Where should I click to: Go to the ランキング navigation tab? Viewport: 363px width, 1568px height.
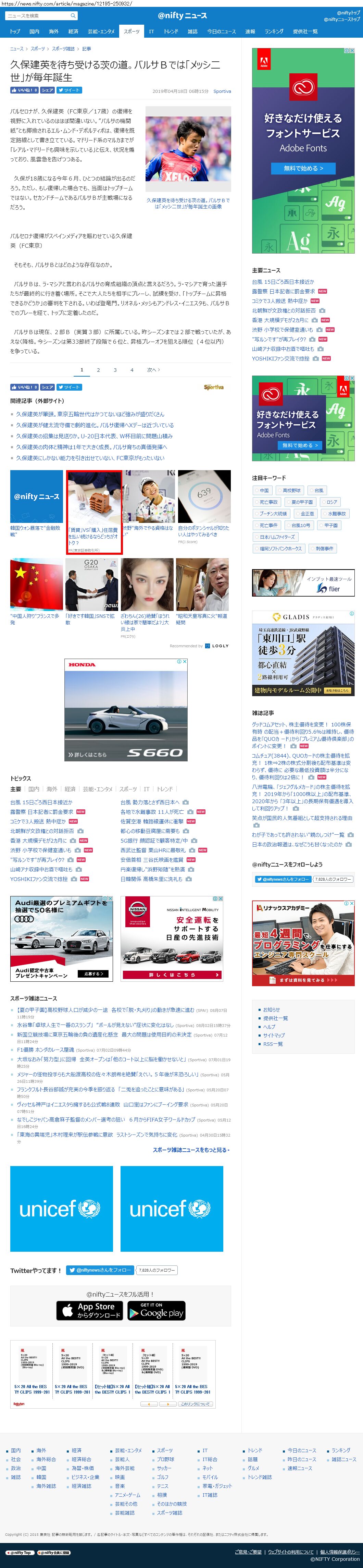[274, 31]
